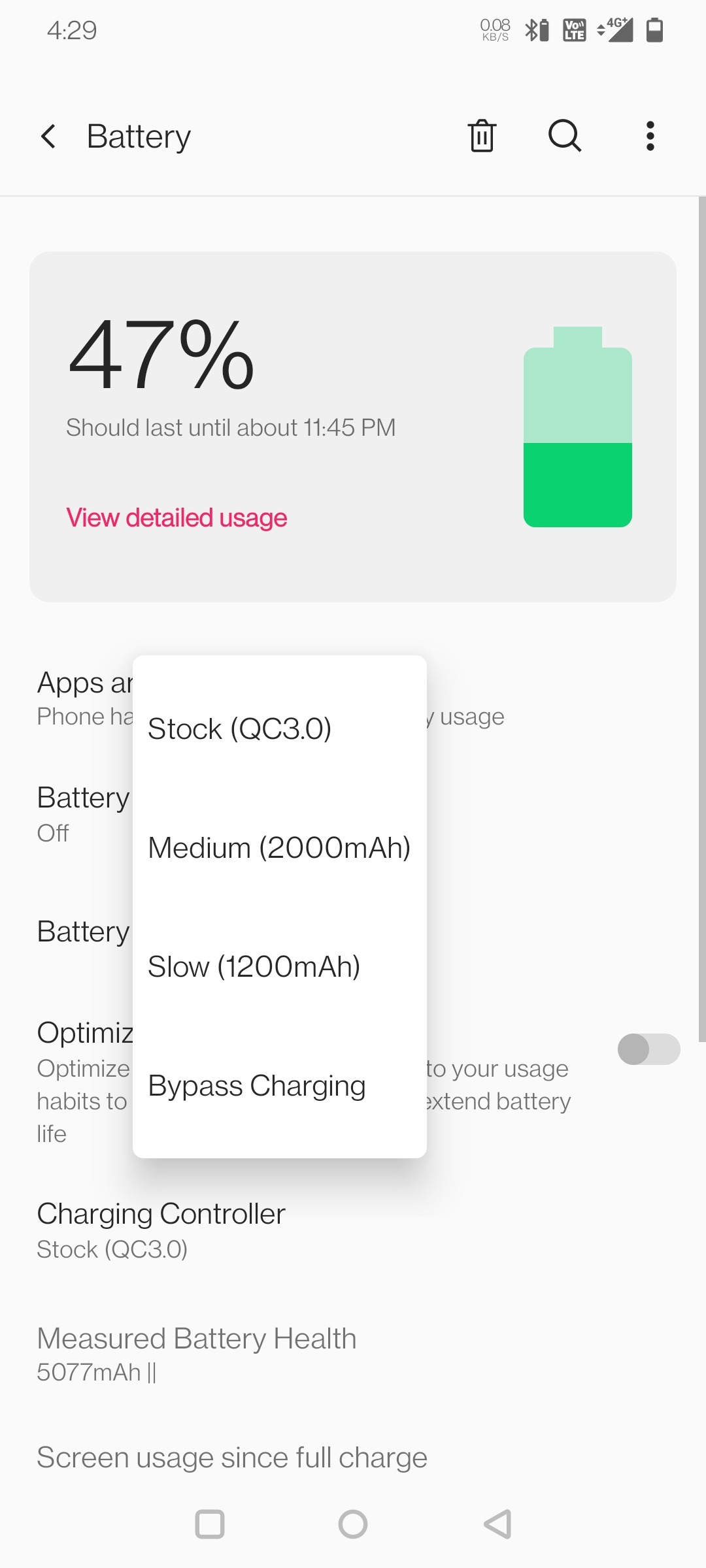Select Stock (QC3.0) charging option

pyautogui.click(x=279, y=728)
